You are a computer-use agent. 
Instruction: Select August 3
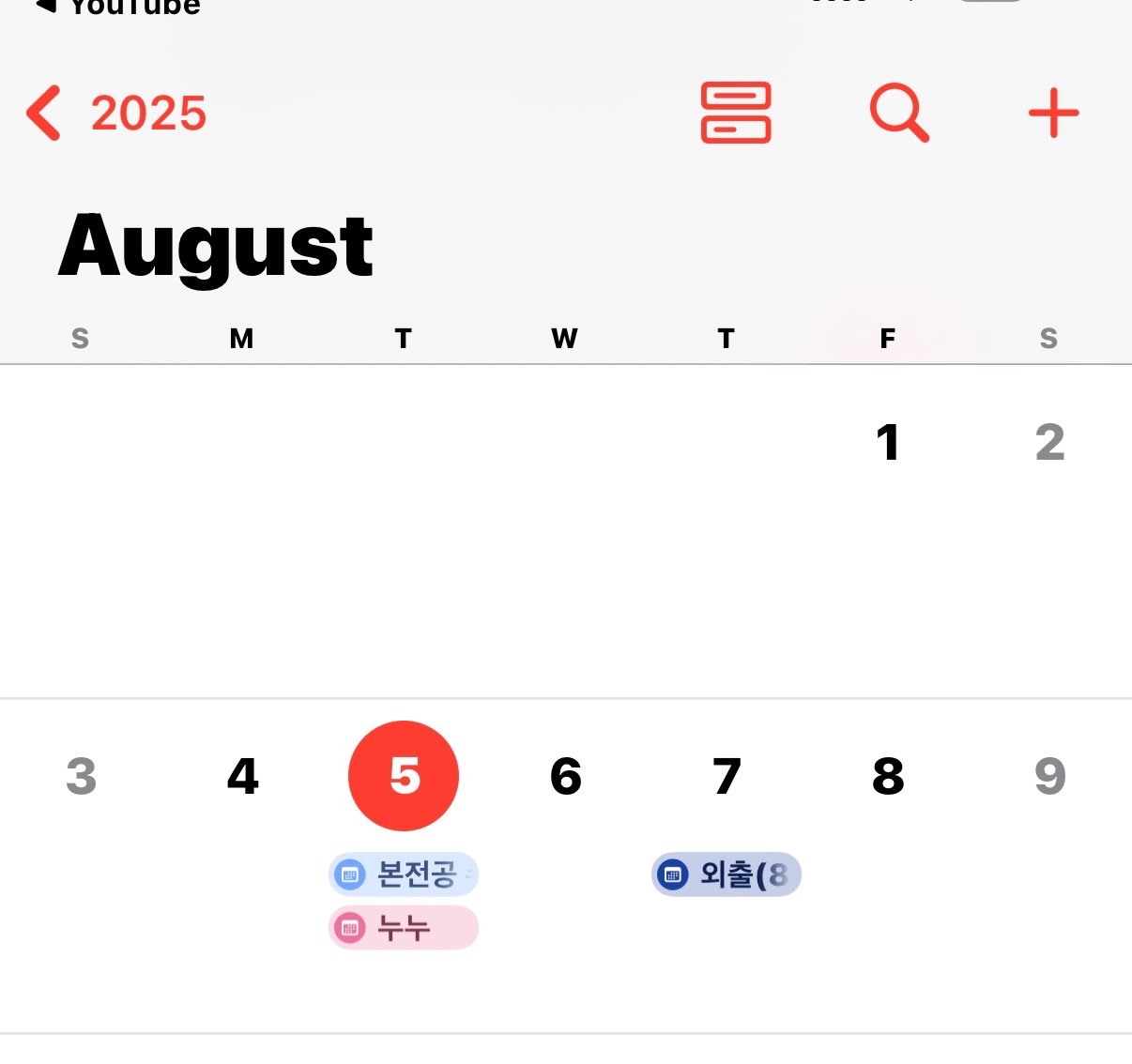(82, 777)
